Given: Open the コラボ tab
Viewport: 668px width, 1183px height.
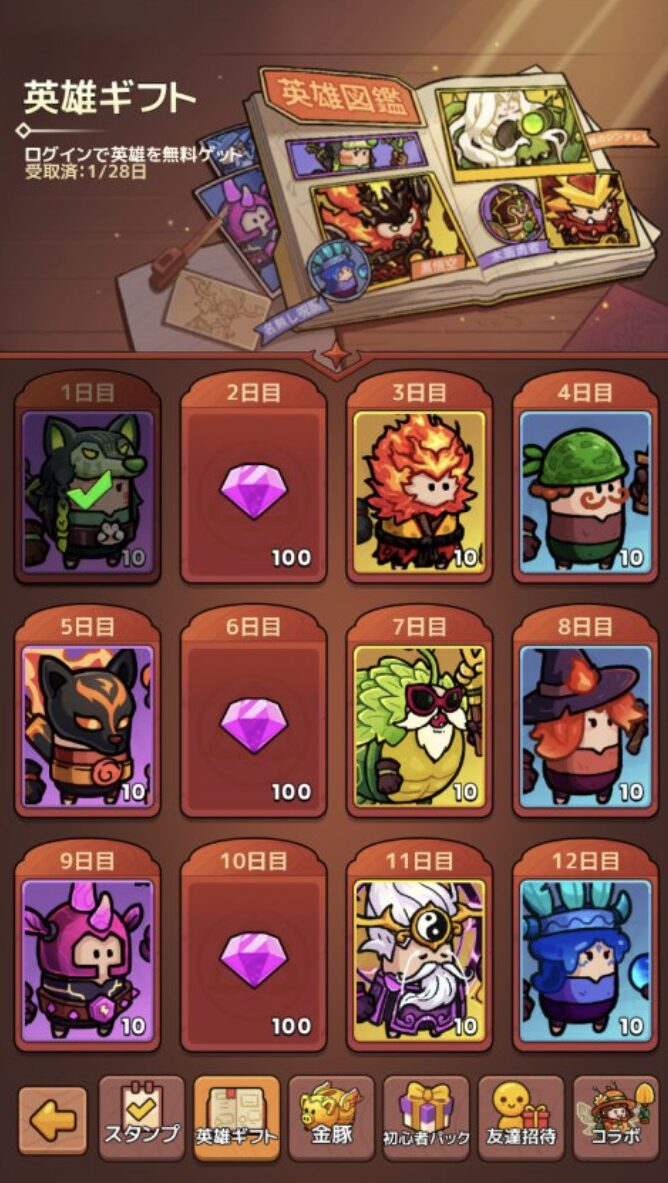Looking at the screenshot, I should pos(615,1118).
